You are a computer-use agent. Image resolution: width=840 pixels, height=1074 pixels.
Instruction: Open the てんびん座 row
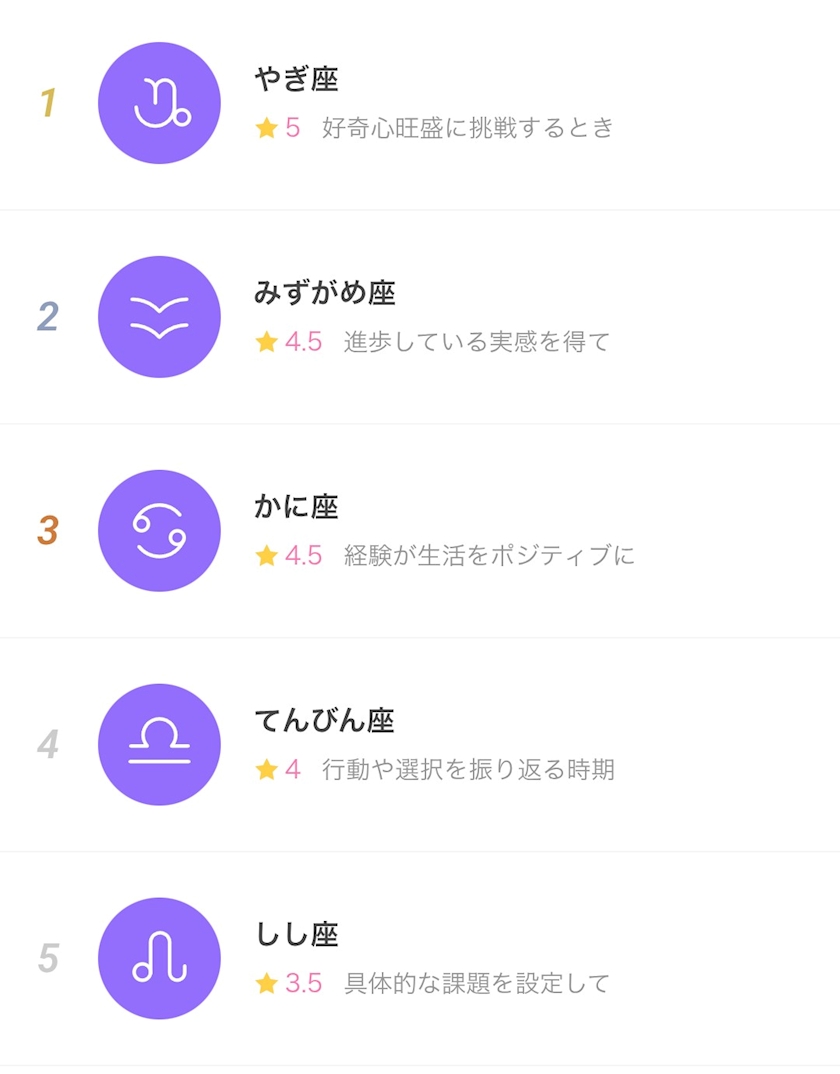[x=420, y=745]
